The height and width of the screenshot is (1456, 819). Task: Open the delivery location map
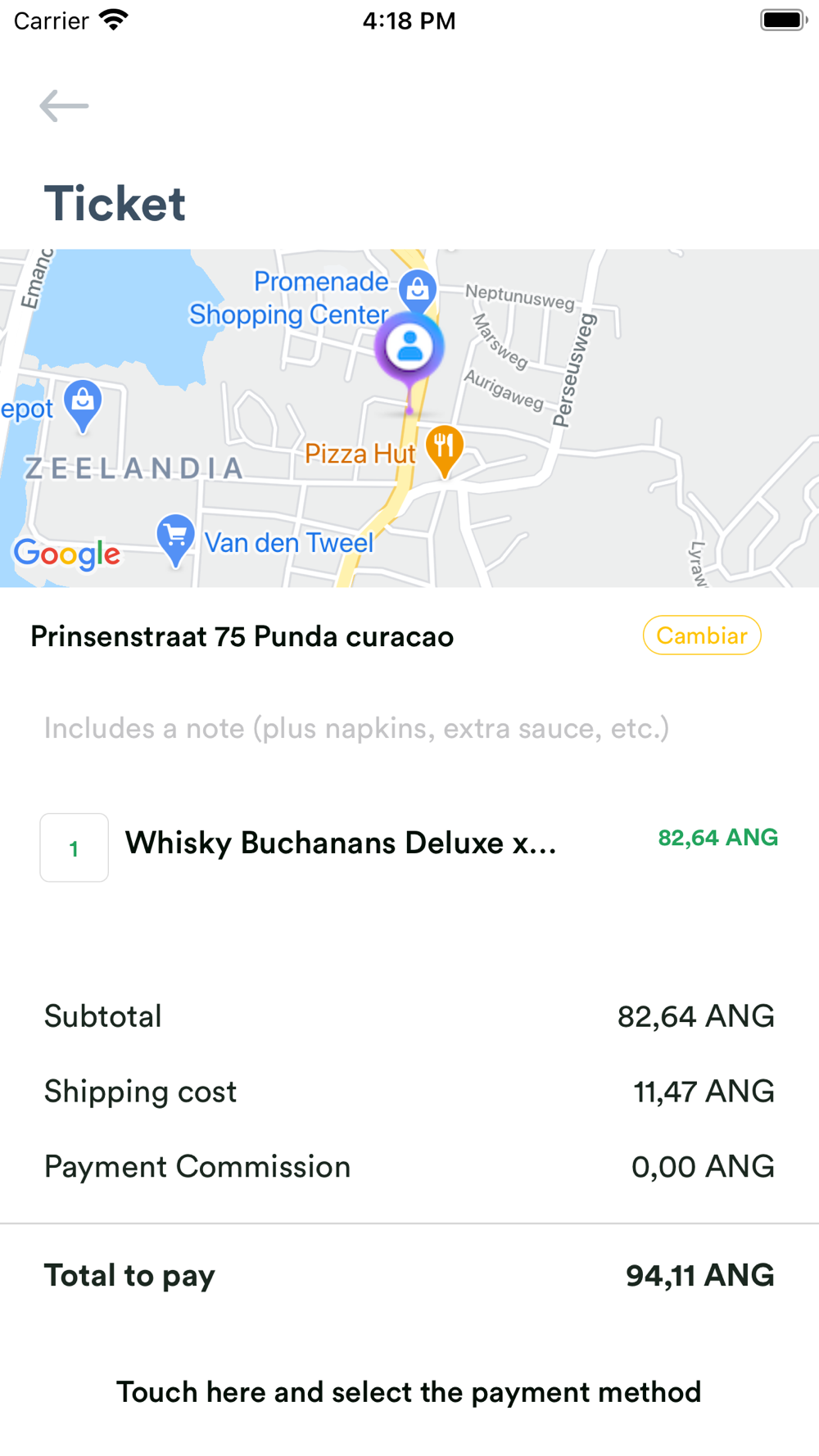point(409,418)
